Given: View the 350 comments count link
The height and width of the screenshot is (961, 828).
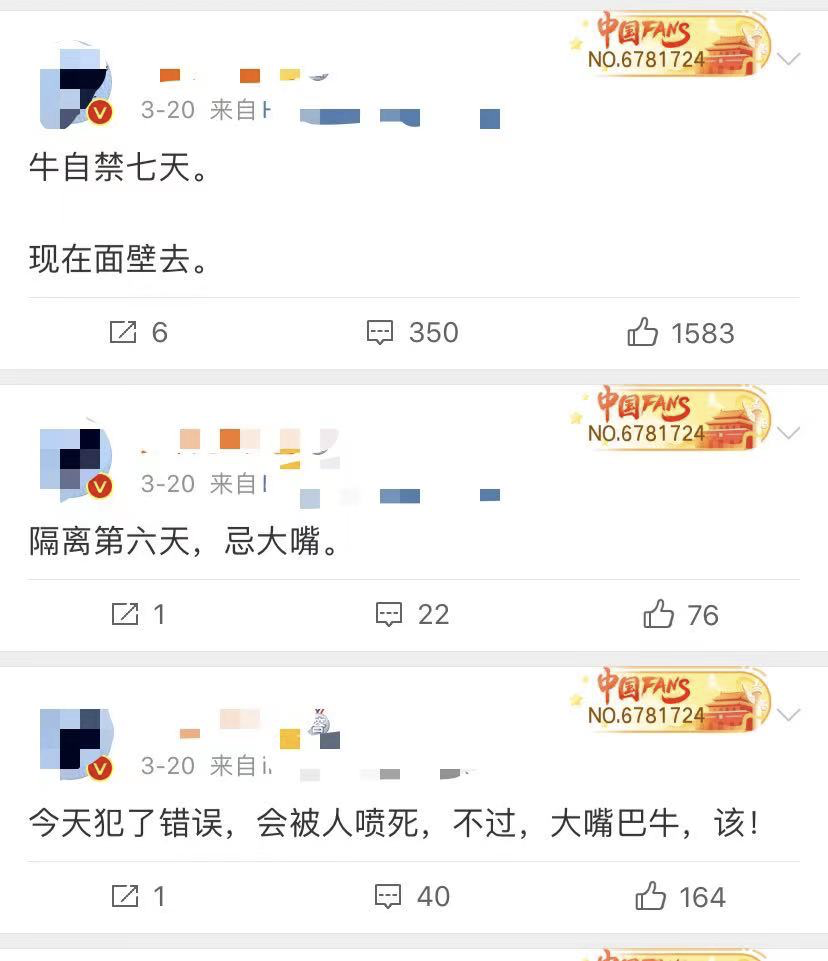Looking at the screenshot, I should (430, 332).
